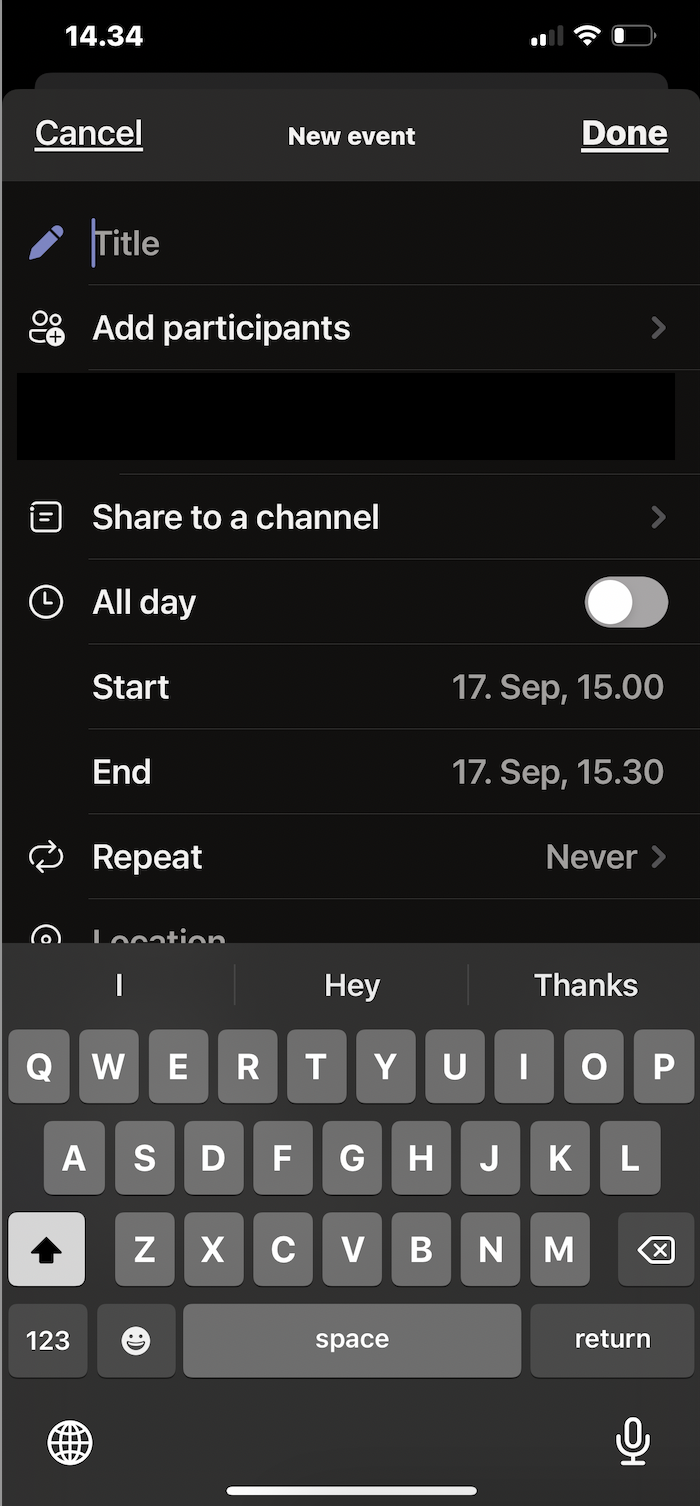700x1506 pixels.
Task: Tap the keyboard backspace key
Action: (656, 1249)
